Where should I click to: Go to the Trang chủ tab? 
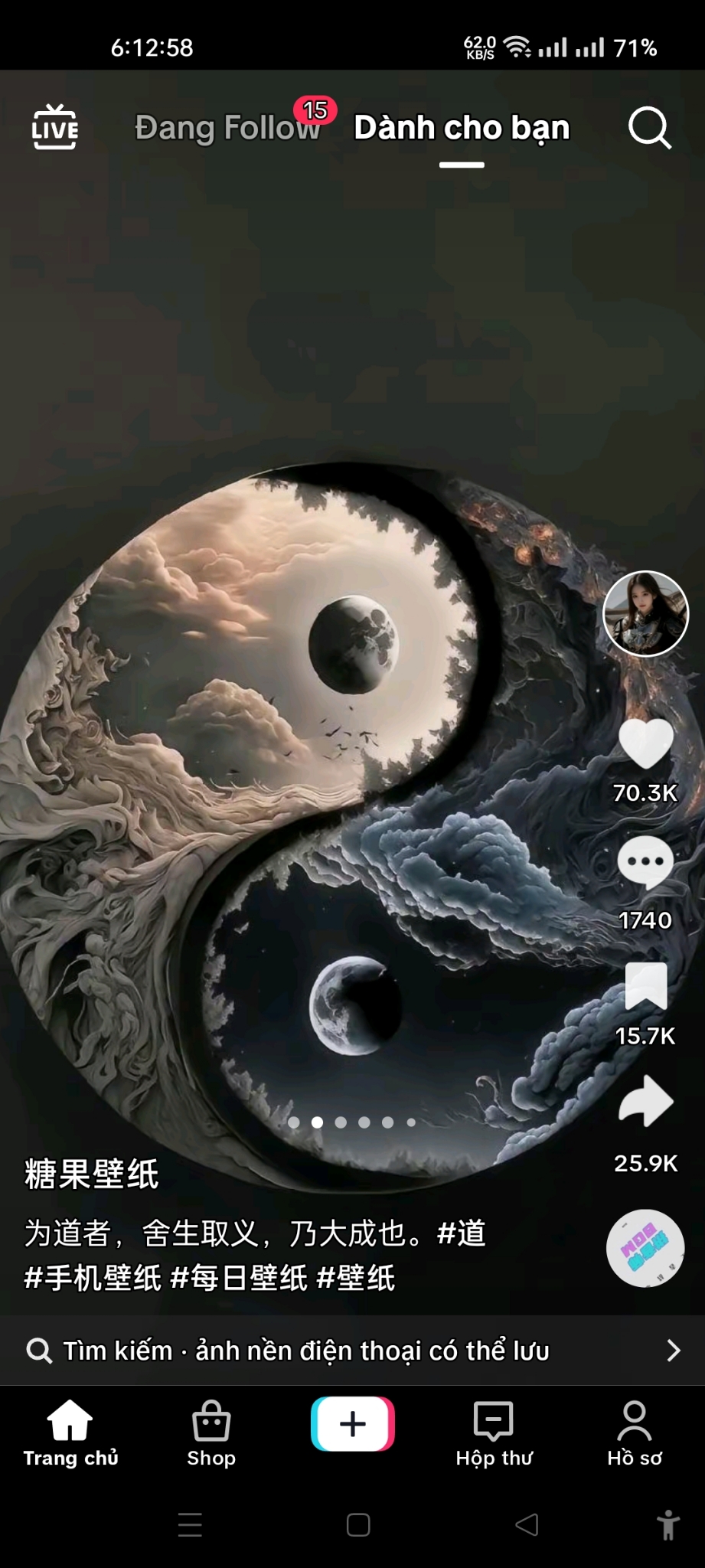click(x=70, y=1433)
